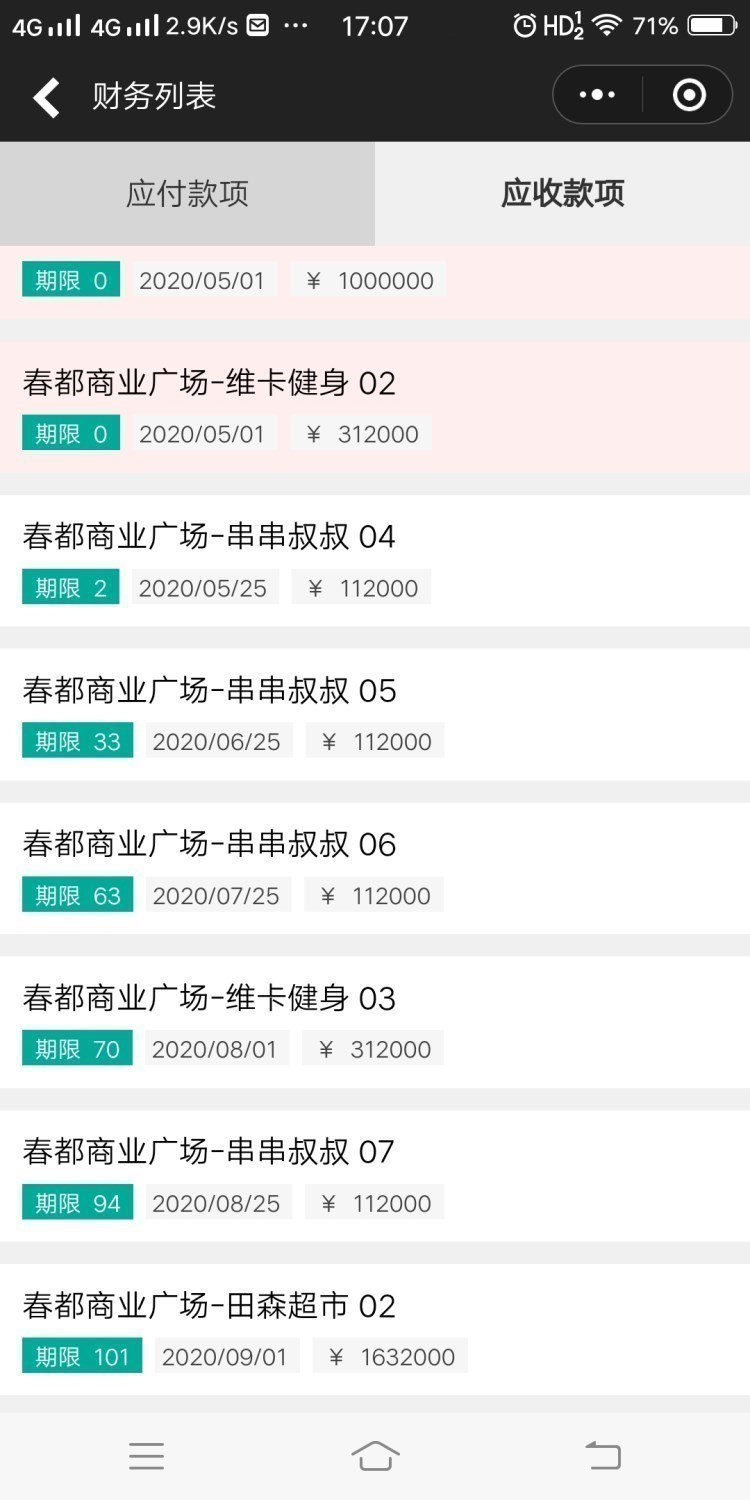Viewport: 750px width, 1500px height.
Task: Select the 应收款项 tab
Action: pyautogui.click(x=562, y=193)
